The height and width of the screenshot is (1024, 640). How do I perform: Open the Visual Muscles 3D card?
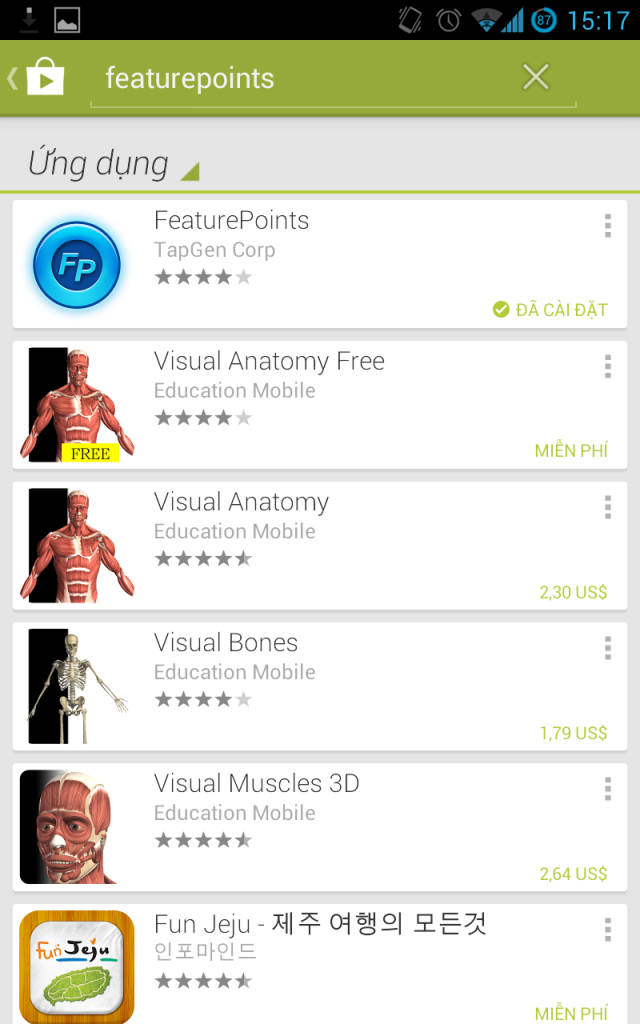tap(319, 827)
